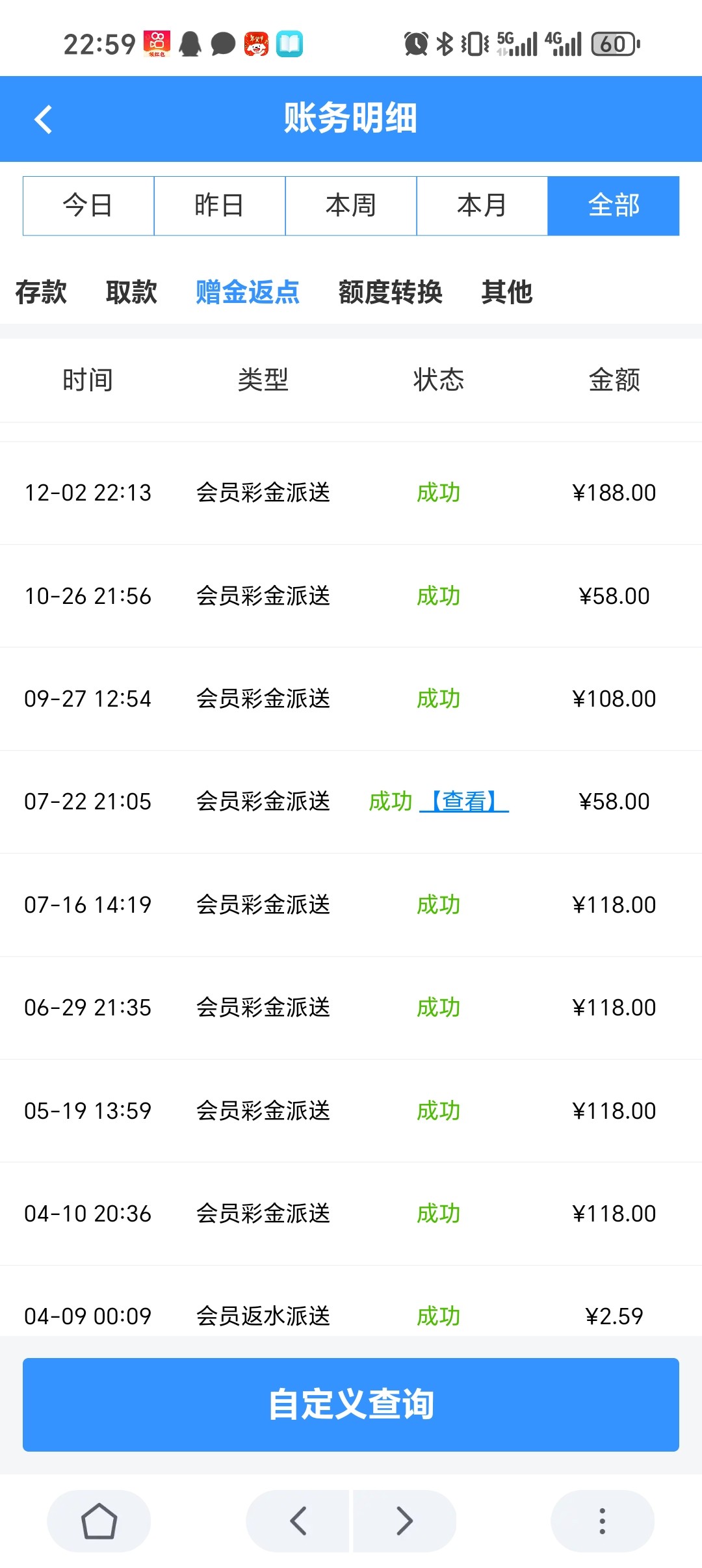702x1568 pixels.
Task: Navigate forward in the browser toolbar
Action: pyautogui.click(x=404, y=1521)
